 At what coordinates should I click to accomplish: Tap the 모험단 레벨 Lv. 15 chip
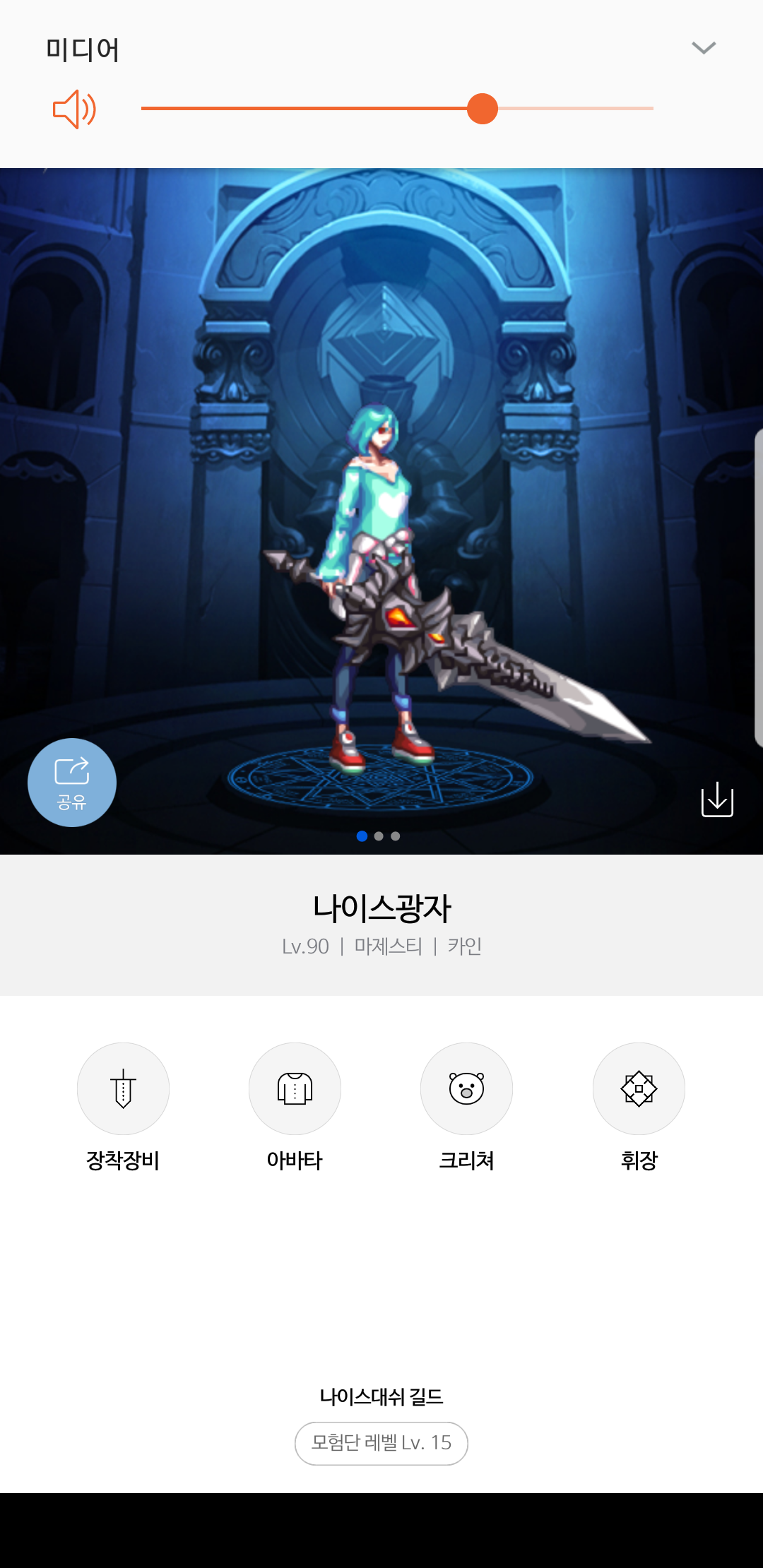381,1443
